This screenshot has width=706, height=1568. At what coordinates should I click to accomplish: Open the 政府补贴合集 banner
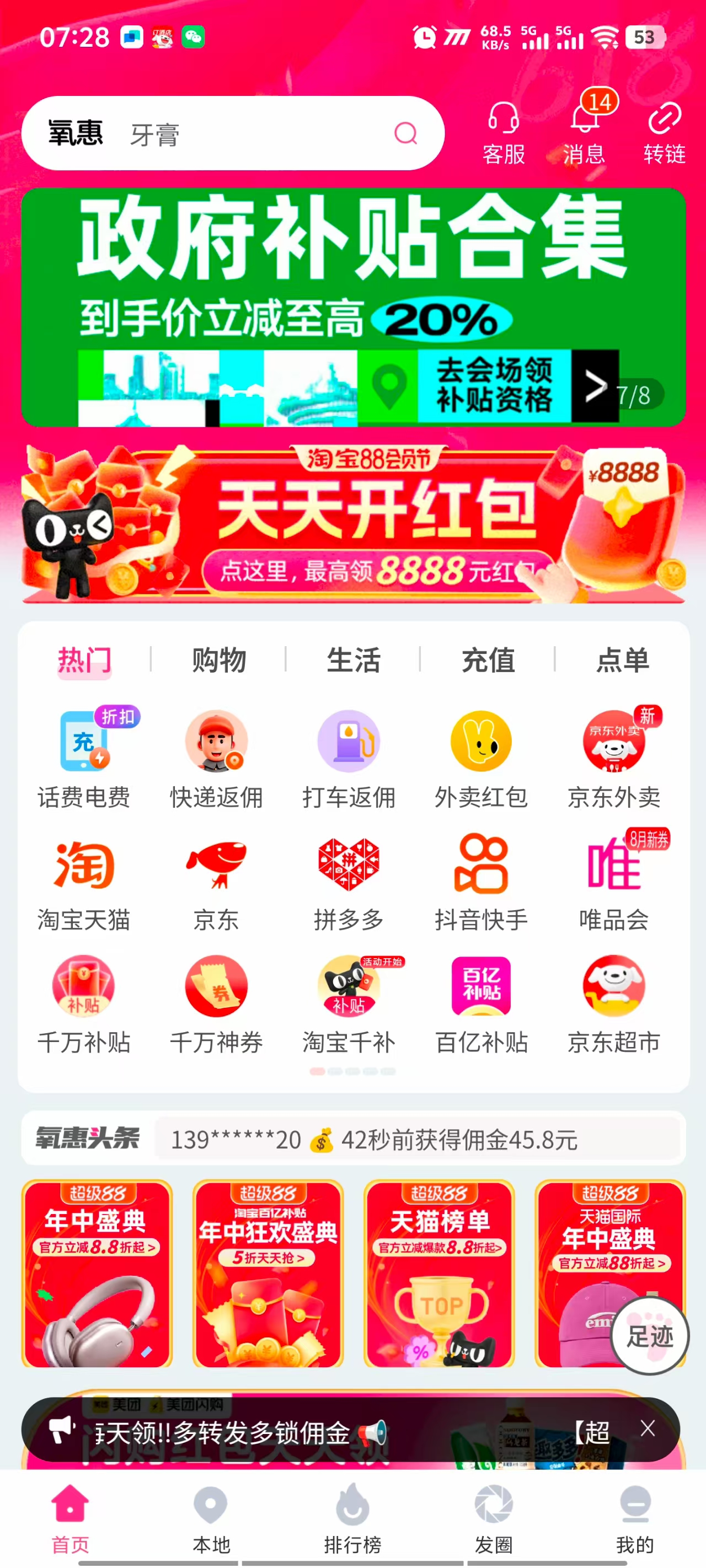pos(354,308)
